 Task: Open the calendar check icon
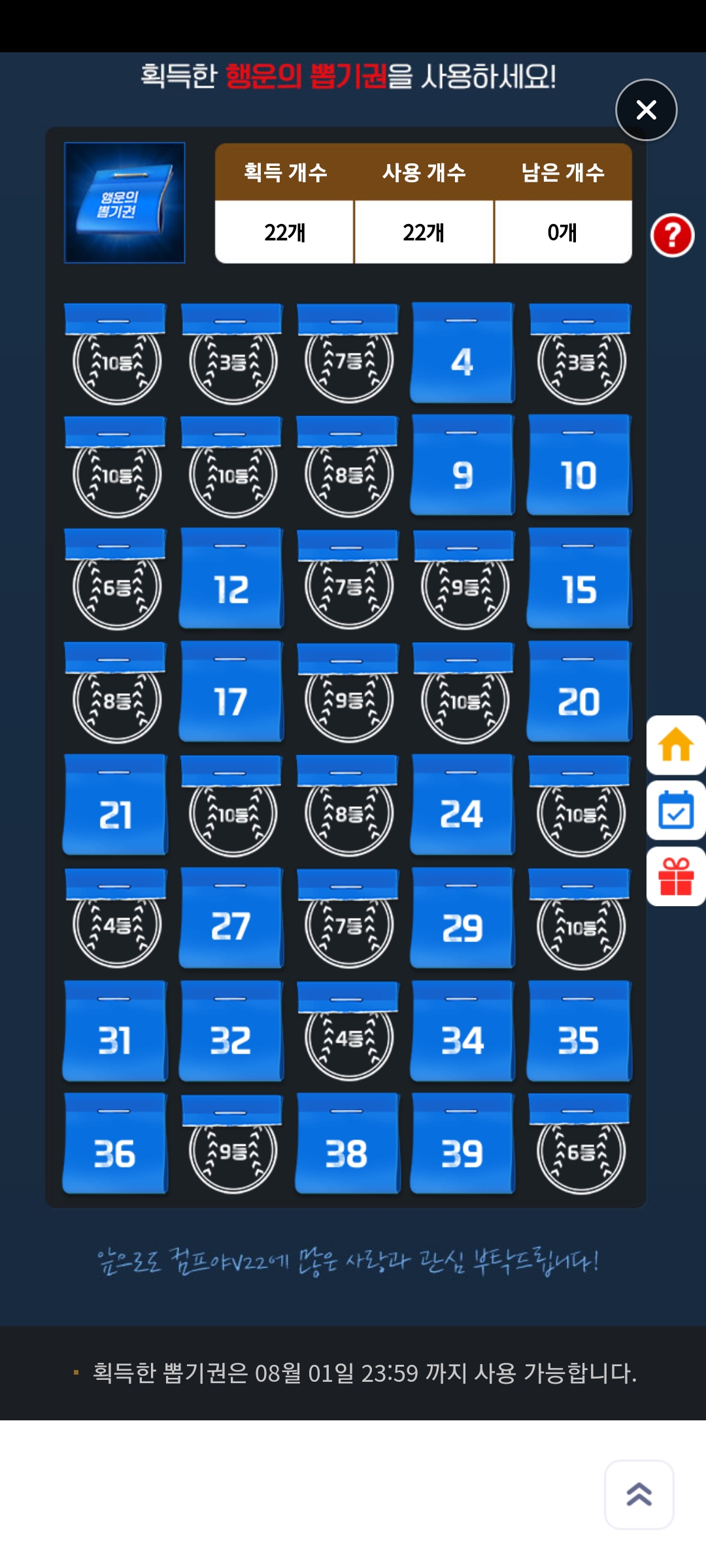point(676,810)
